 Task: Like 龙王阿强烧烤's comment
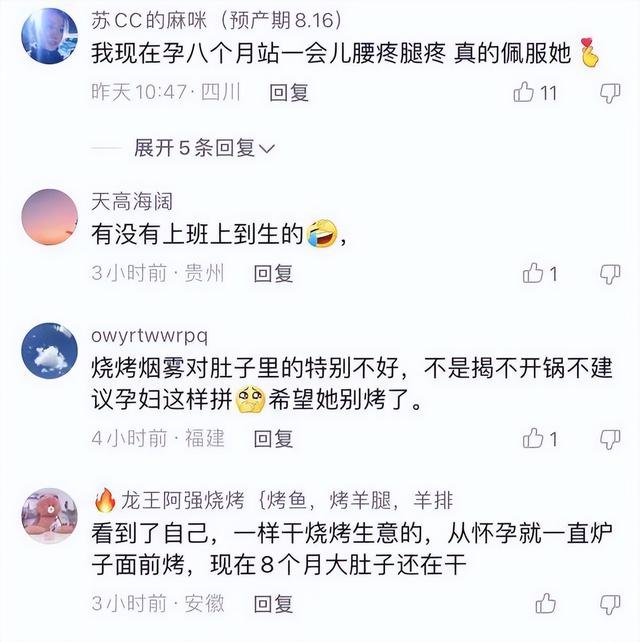(545, 604)
